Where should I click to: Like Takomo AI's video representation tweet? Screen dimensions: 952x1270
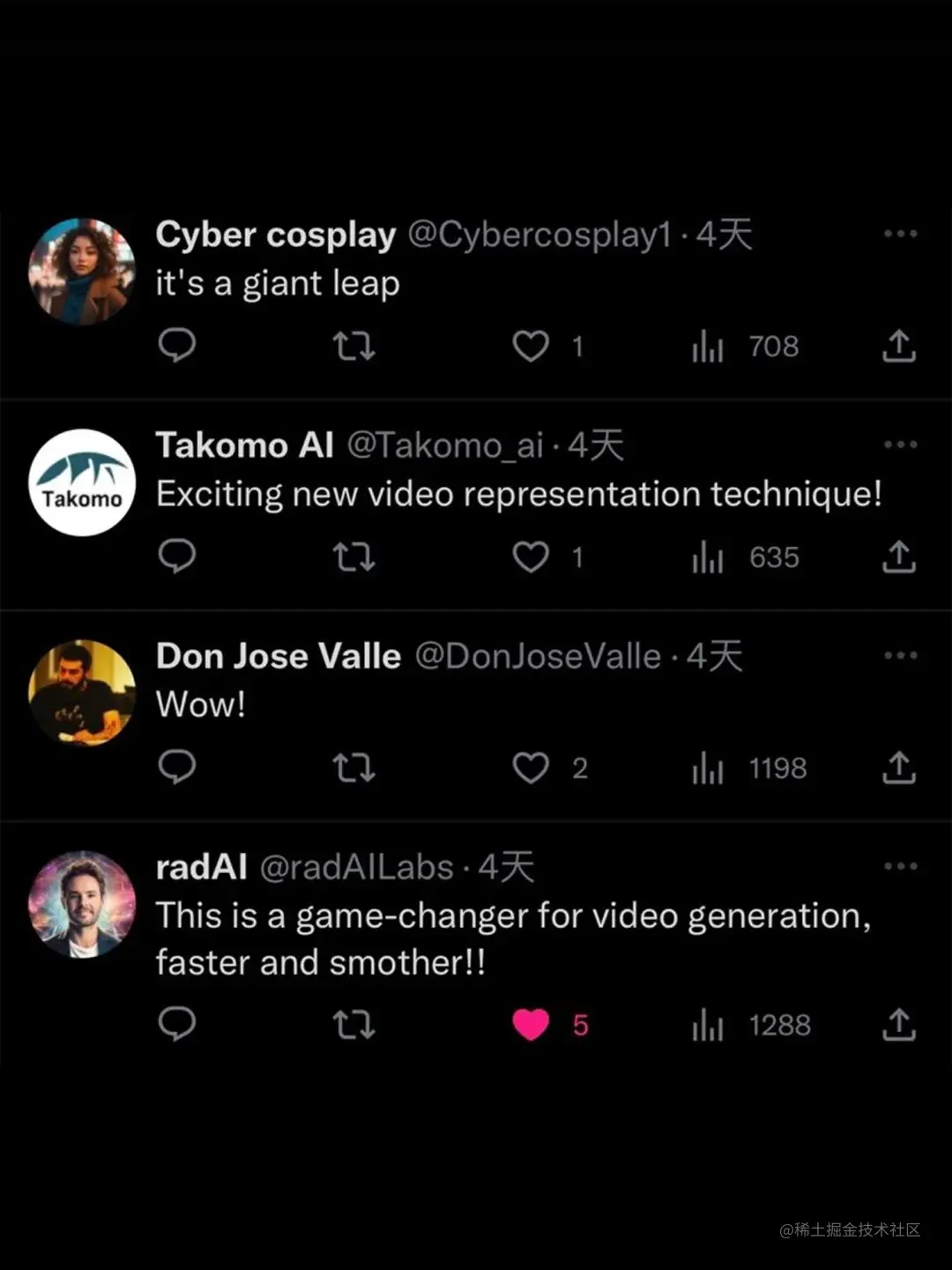point(531,557)
